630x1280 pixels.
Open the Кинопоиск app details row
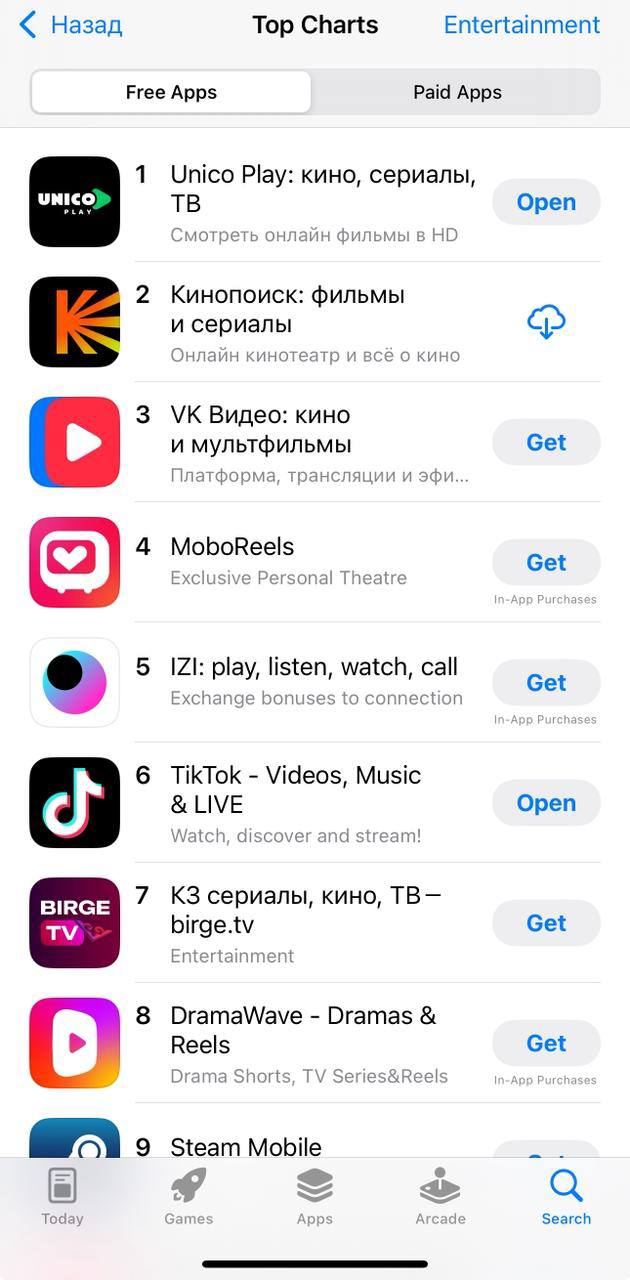click(x=315, y=322)
